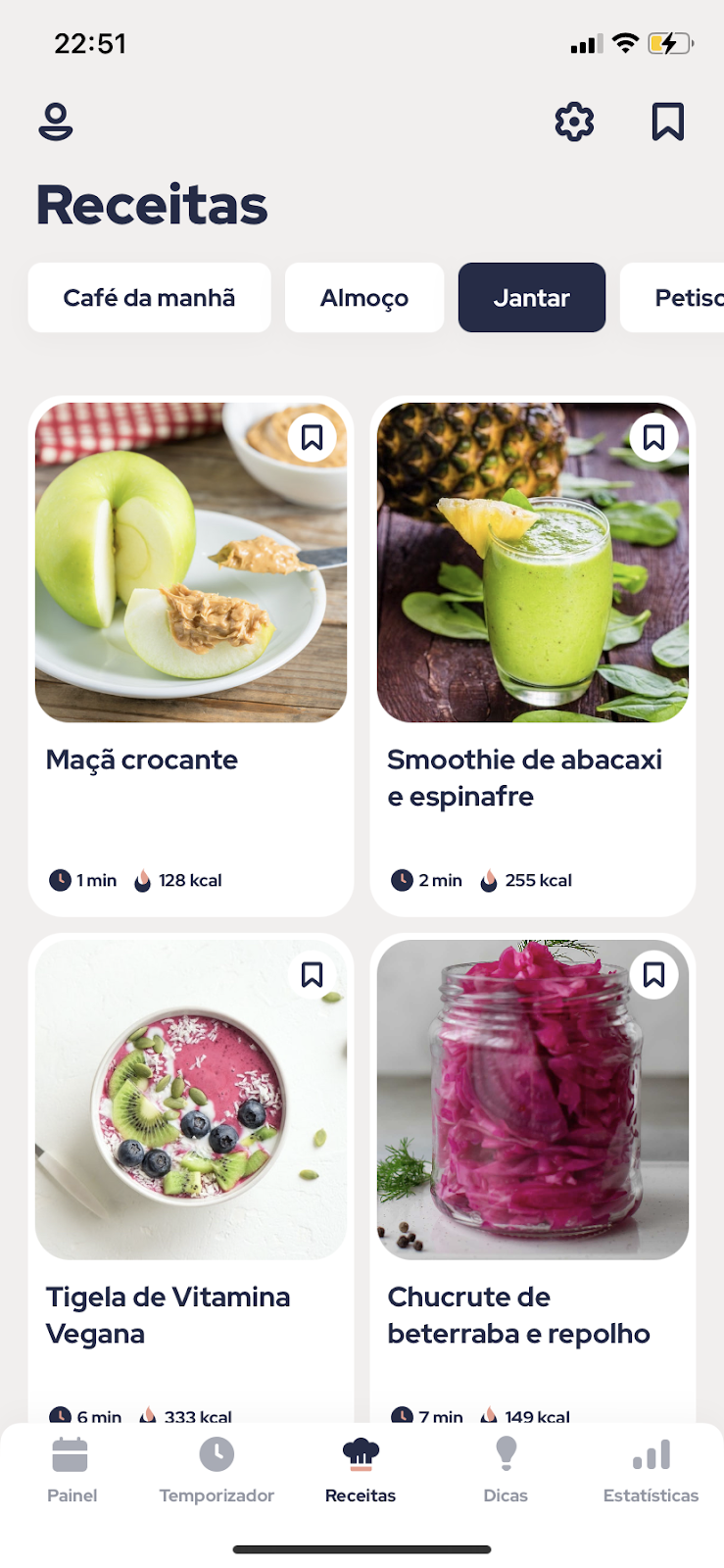This screenshot has width=724, height=1568.
Task: Open the Maçã crocante recipe
Action: click(191, 657)
